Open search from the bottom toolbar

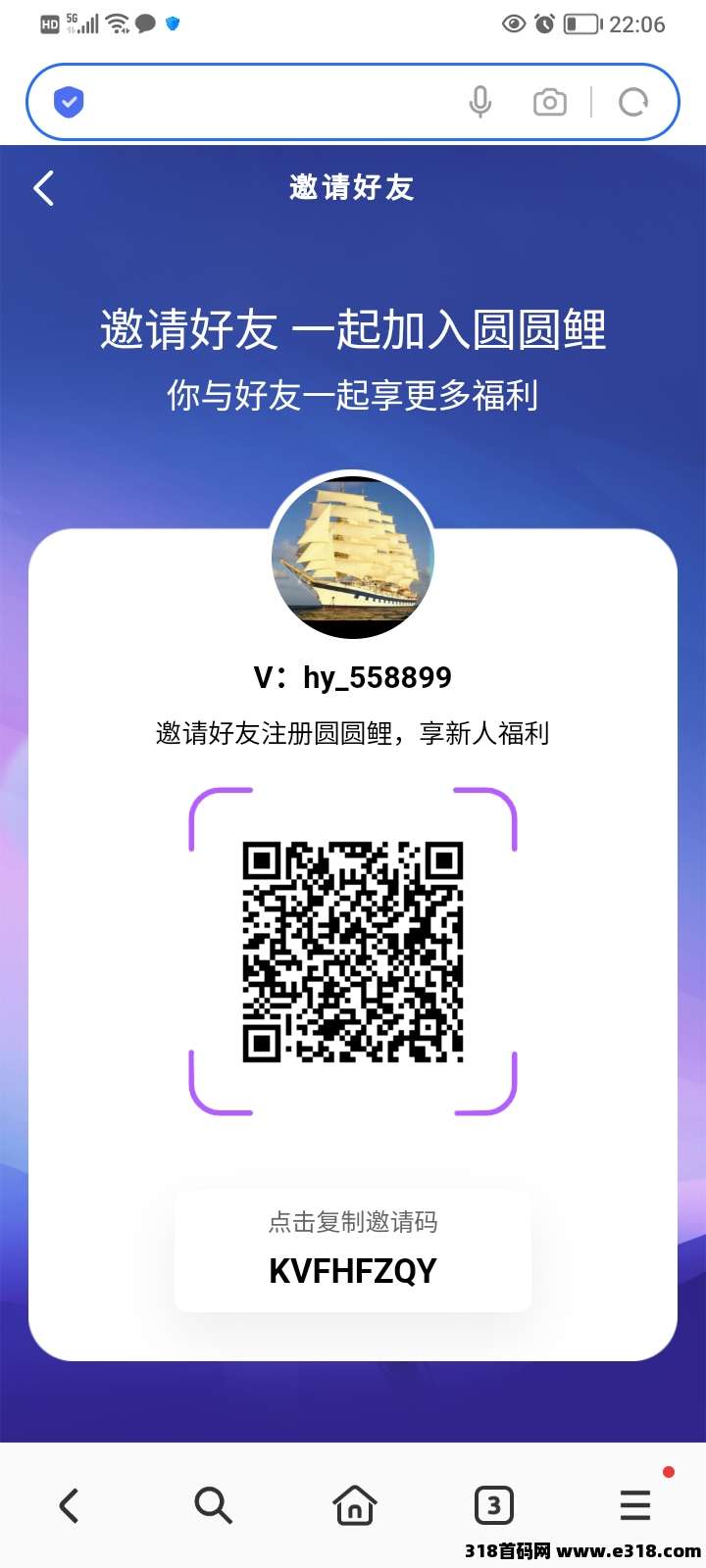point(212,1505)
